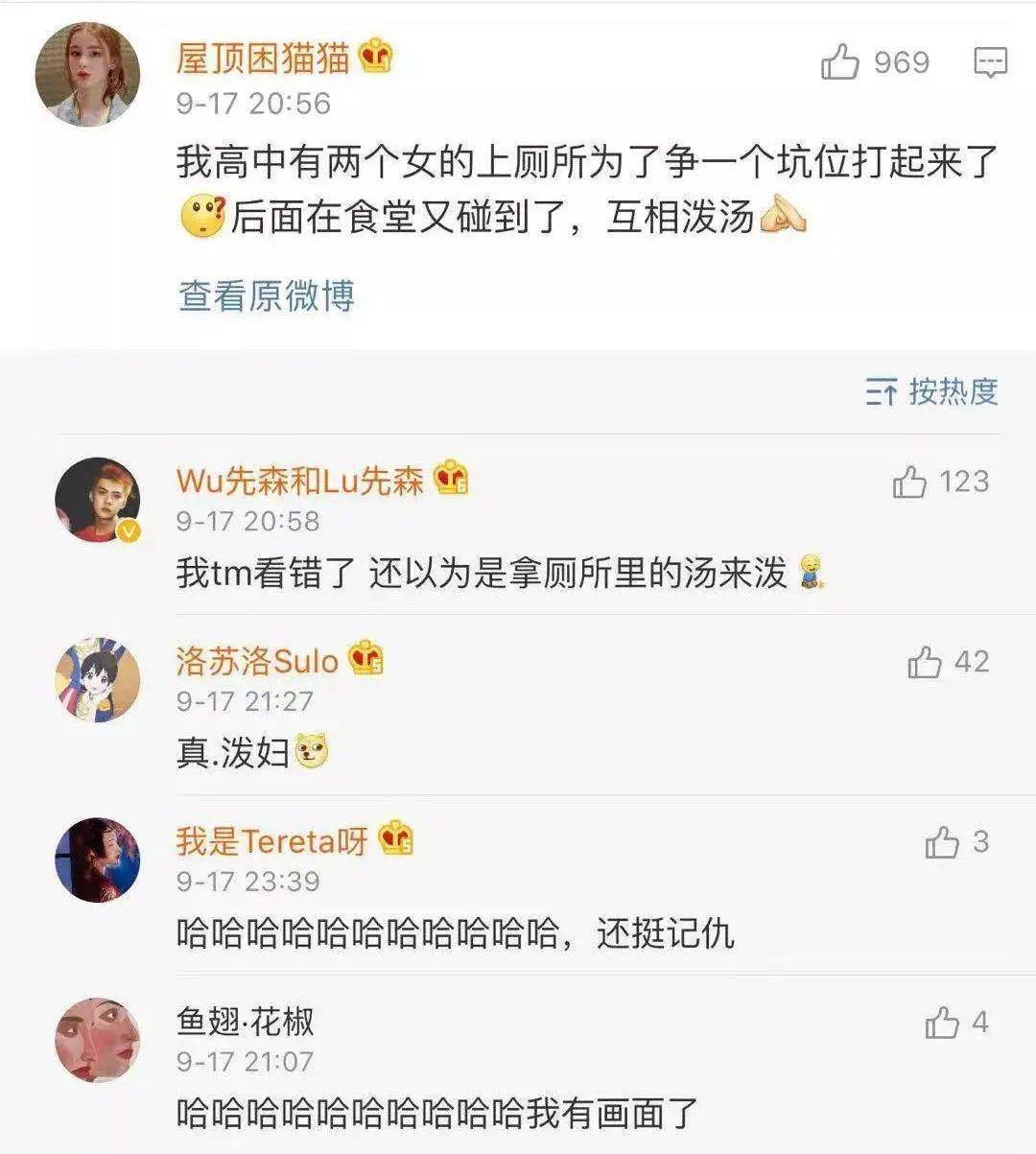
Task: Like 我是Tereta呀's reply
Action: coord(942,842)
